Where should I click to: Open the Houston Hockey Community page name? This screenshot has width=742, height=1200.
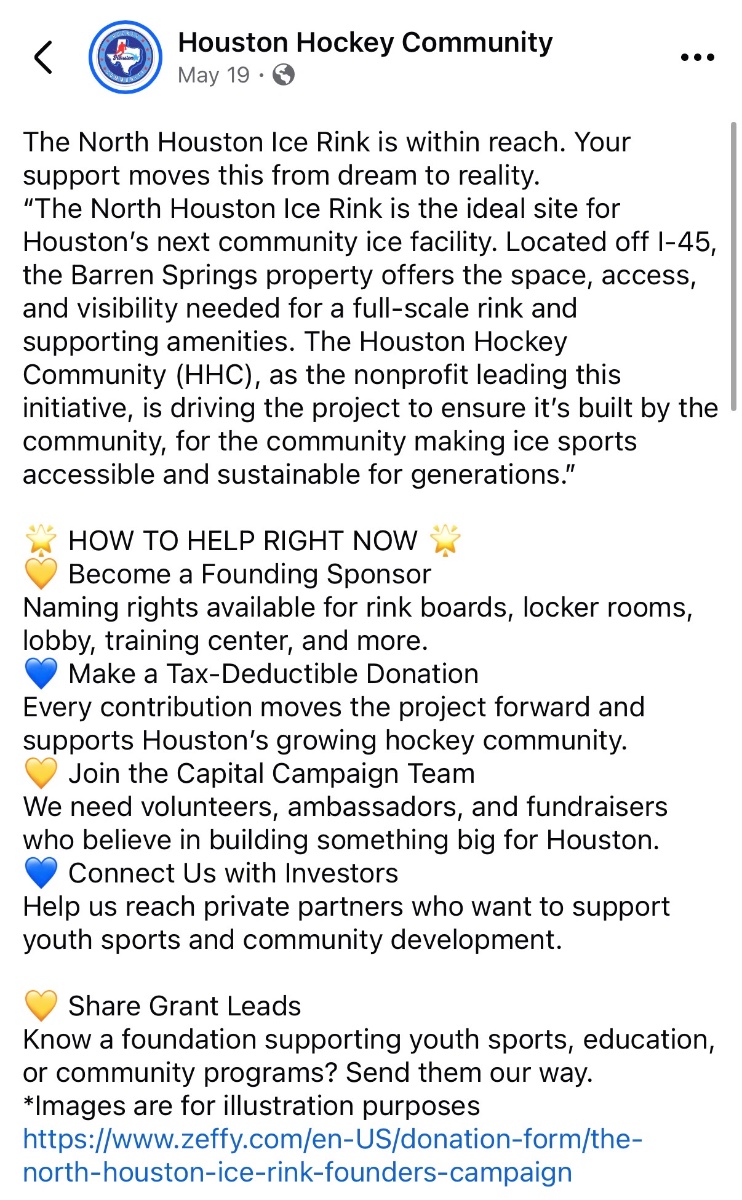click(x=365, y=42)
